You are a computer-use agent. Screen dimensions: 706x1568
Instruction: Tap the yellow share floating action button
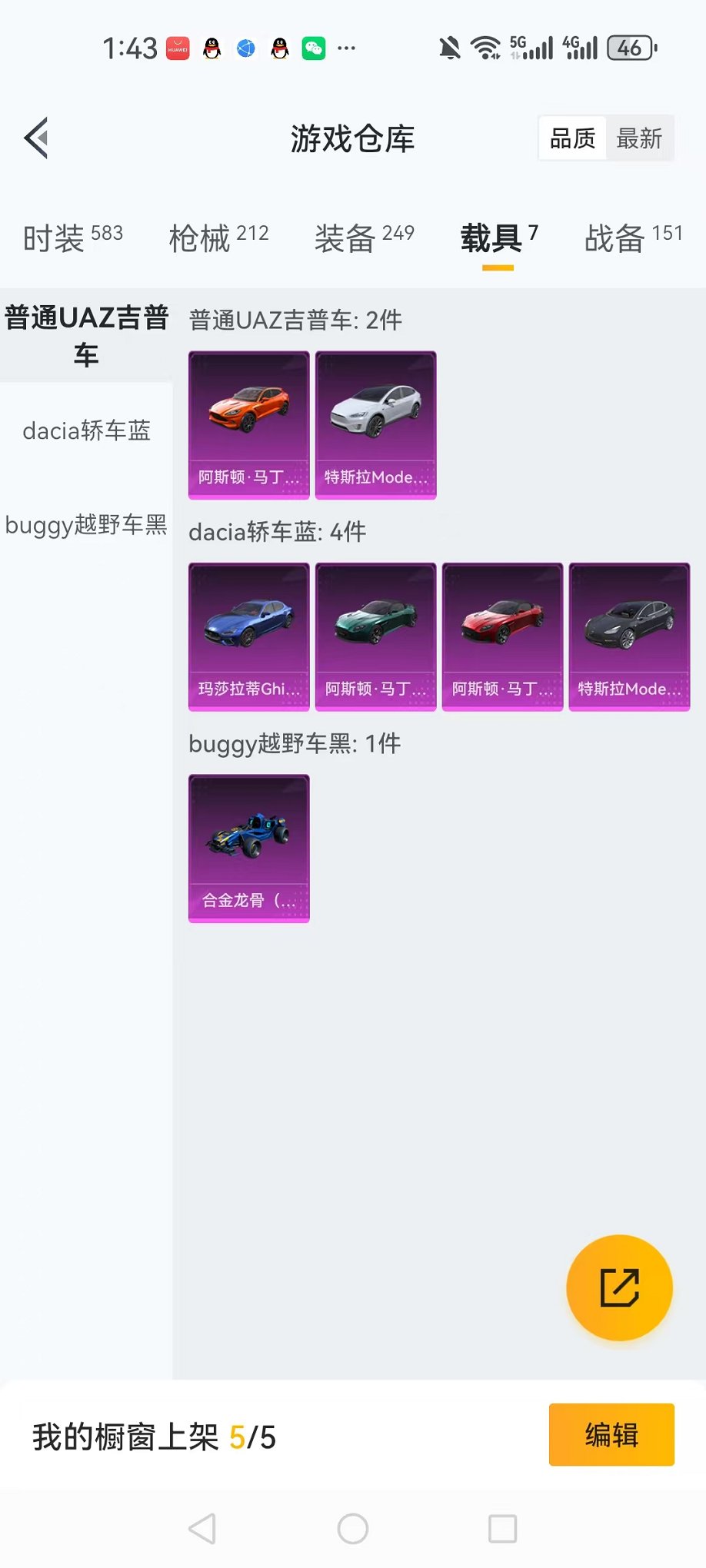(619, 1288)
